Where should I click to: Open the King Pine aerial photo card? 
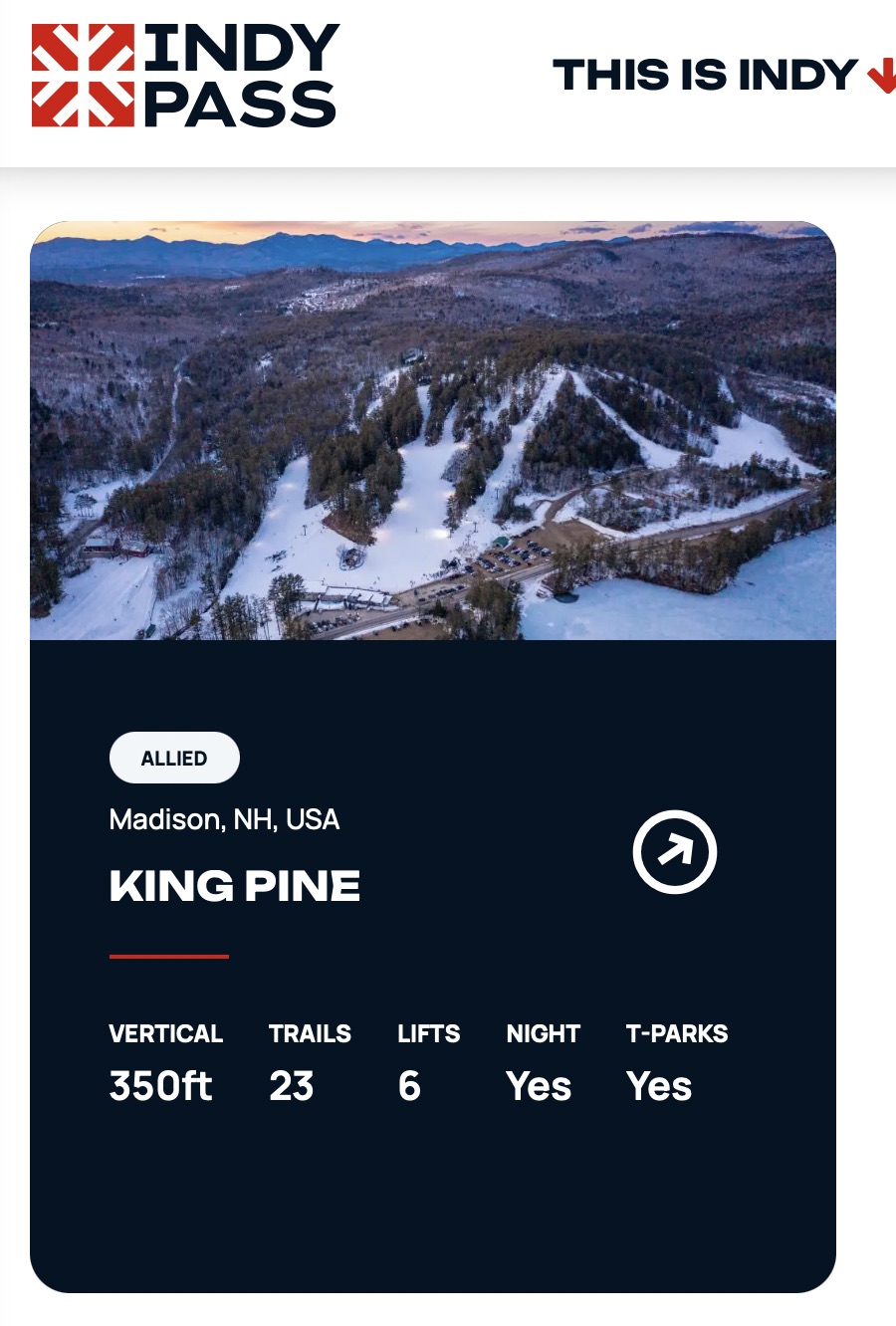[x=433, y=430]
